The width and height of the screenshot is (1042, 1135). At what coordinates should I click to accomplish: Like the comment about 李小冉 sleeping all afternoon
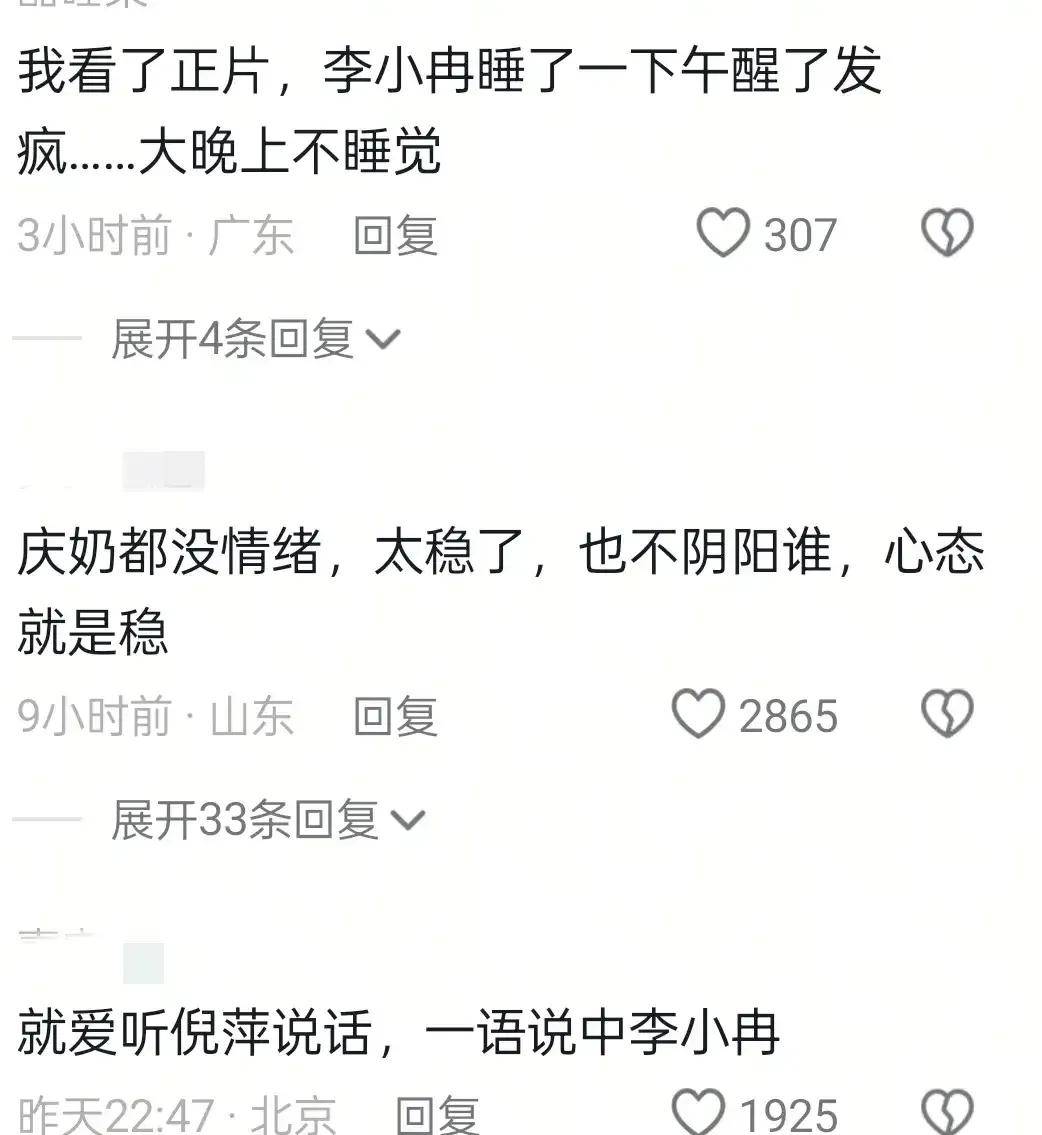tap(722, 235)
